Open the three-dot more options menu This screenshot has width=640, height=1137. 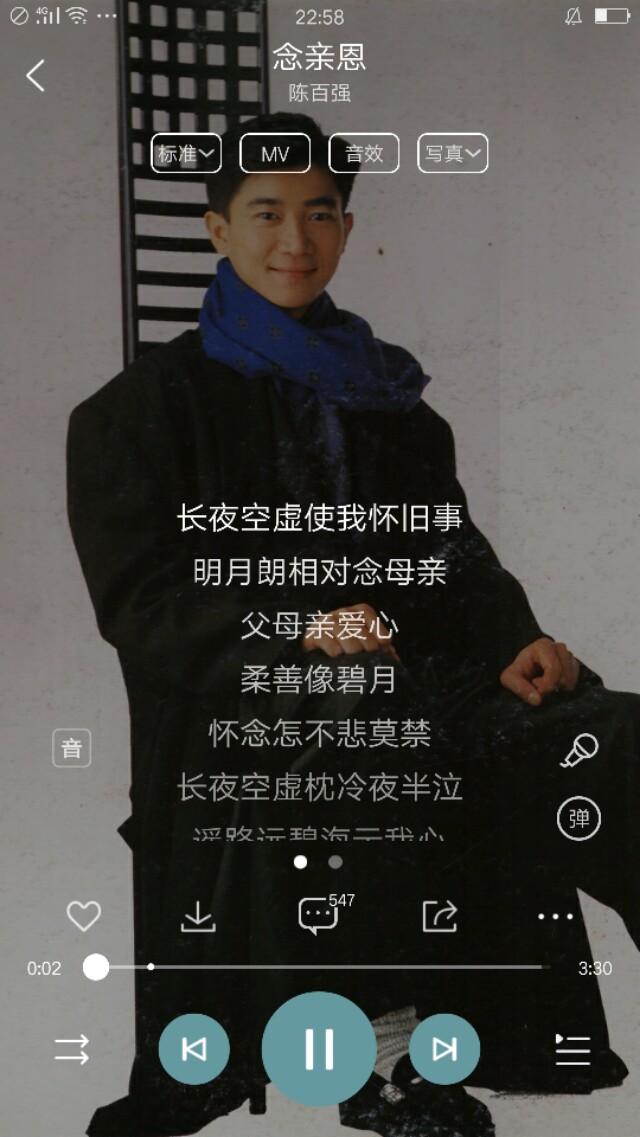pyautogui.click(x=555, y=916)
